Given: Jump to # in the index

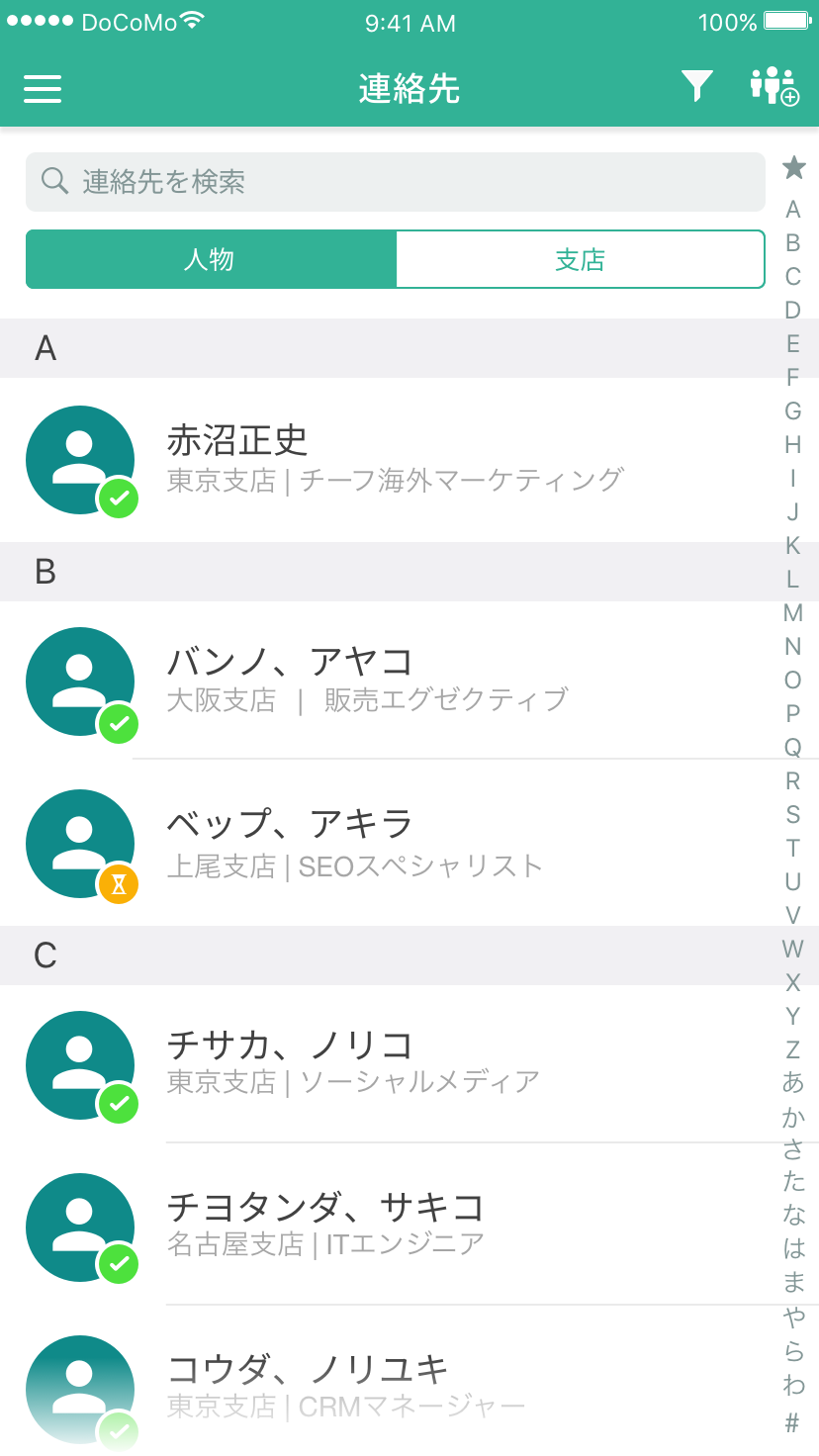Looking at the screenshot, I should click(792, 1423).
